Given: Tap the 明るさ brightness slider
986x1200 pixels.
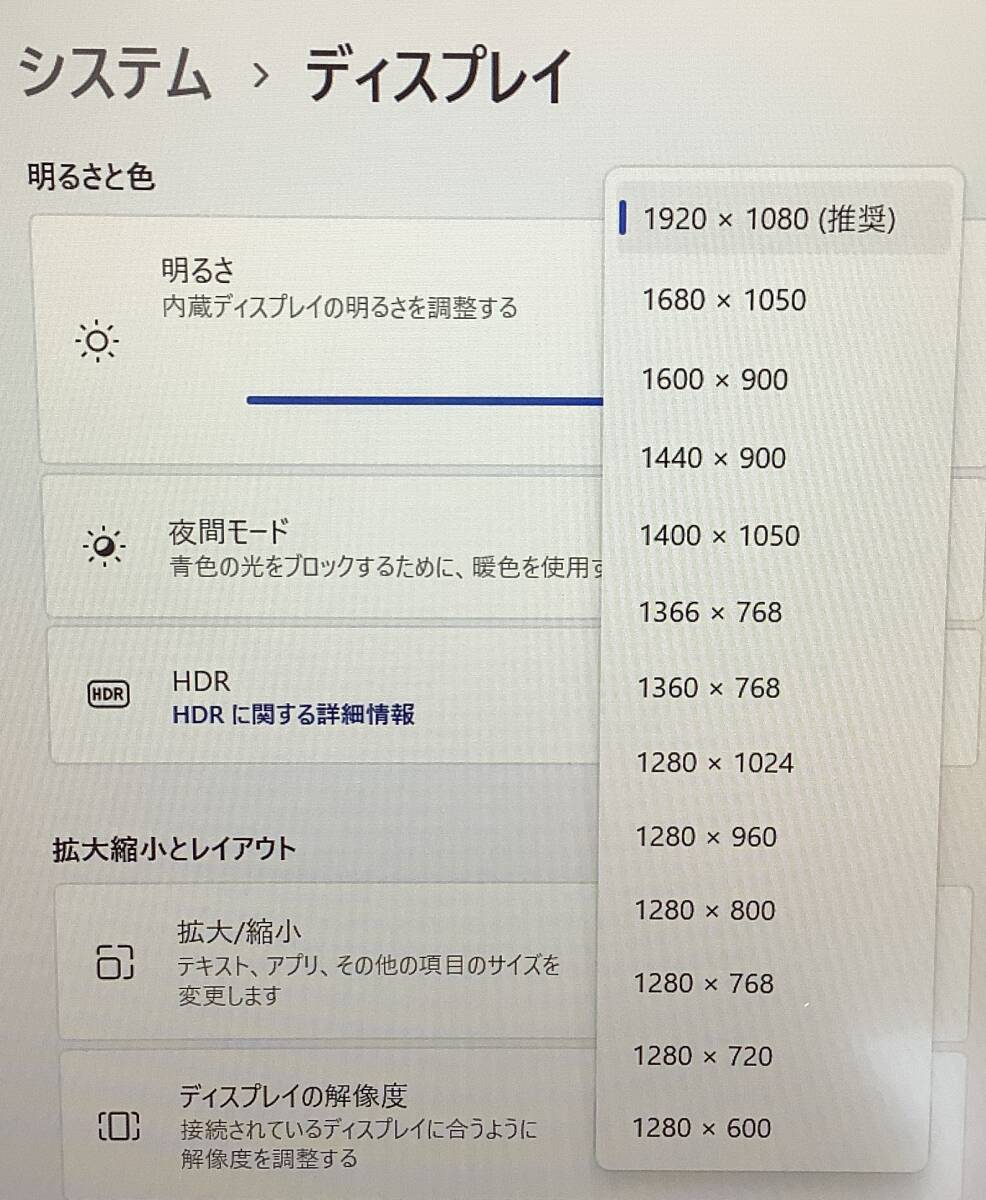Looking at the screenshot, I should coord(425,400).
